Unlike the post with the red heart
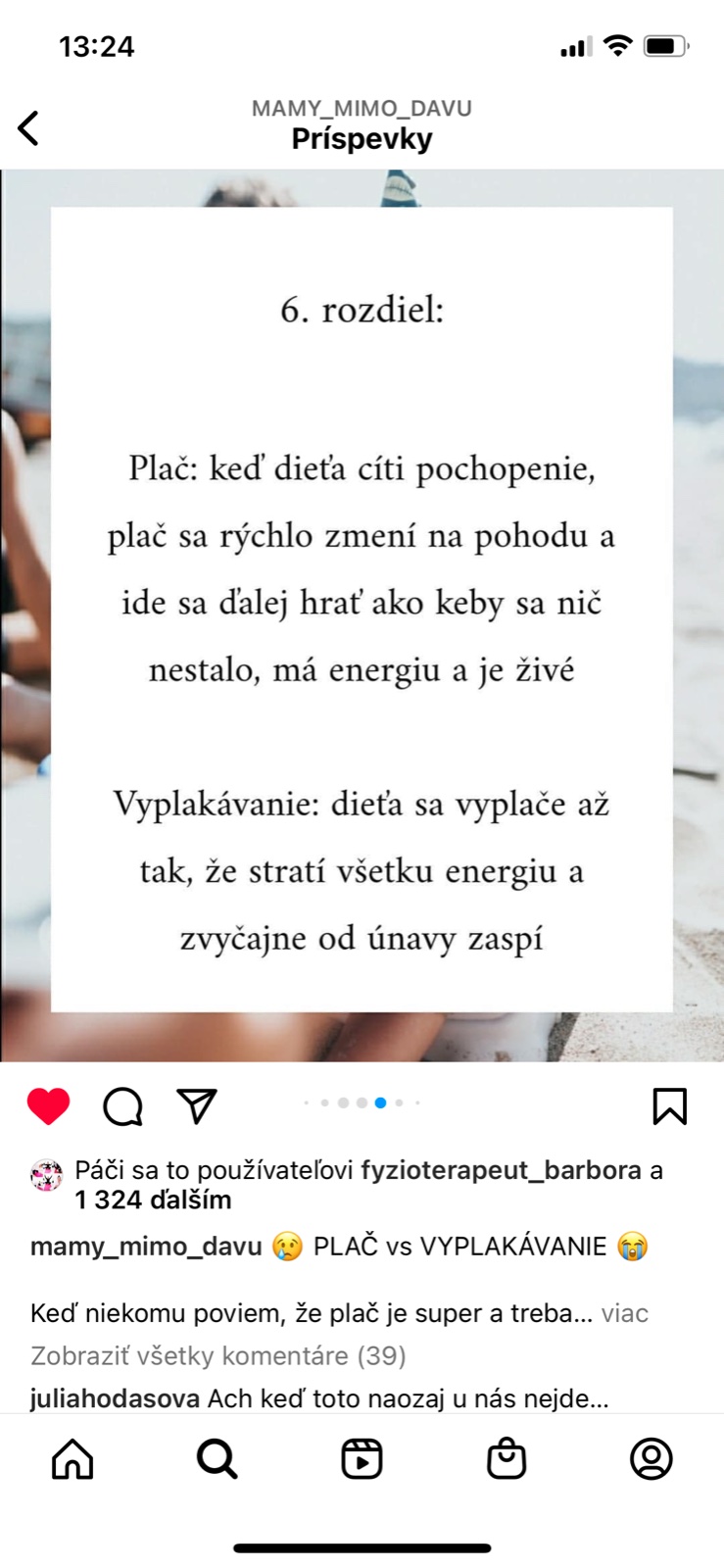 tap(48, 1106)
